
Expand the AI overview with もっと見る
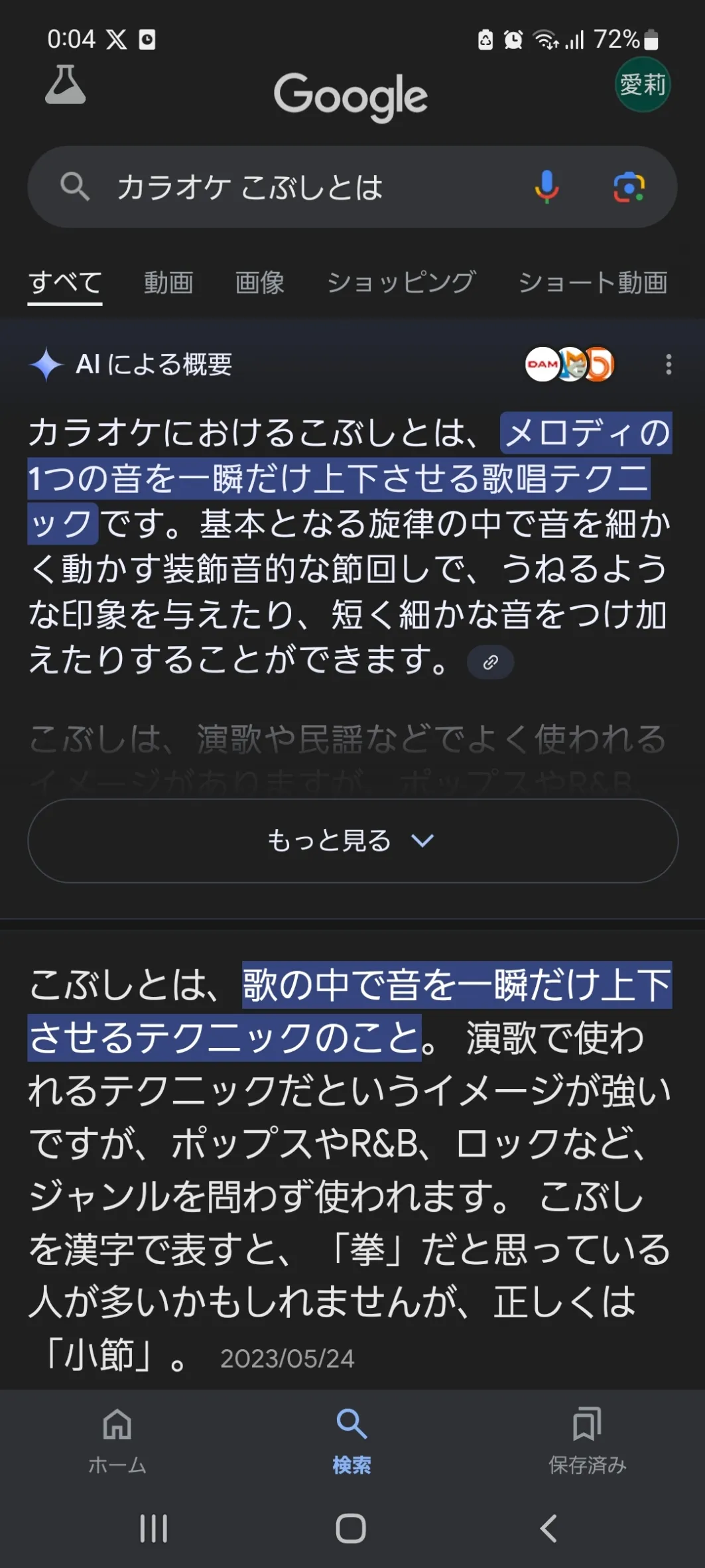click(x=352, y=840)
